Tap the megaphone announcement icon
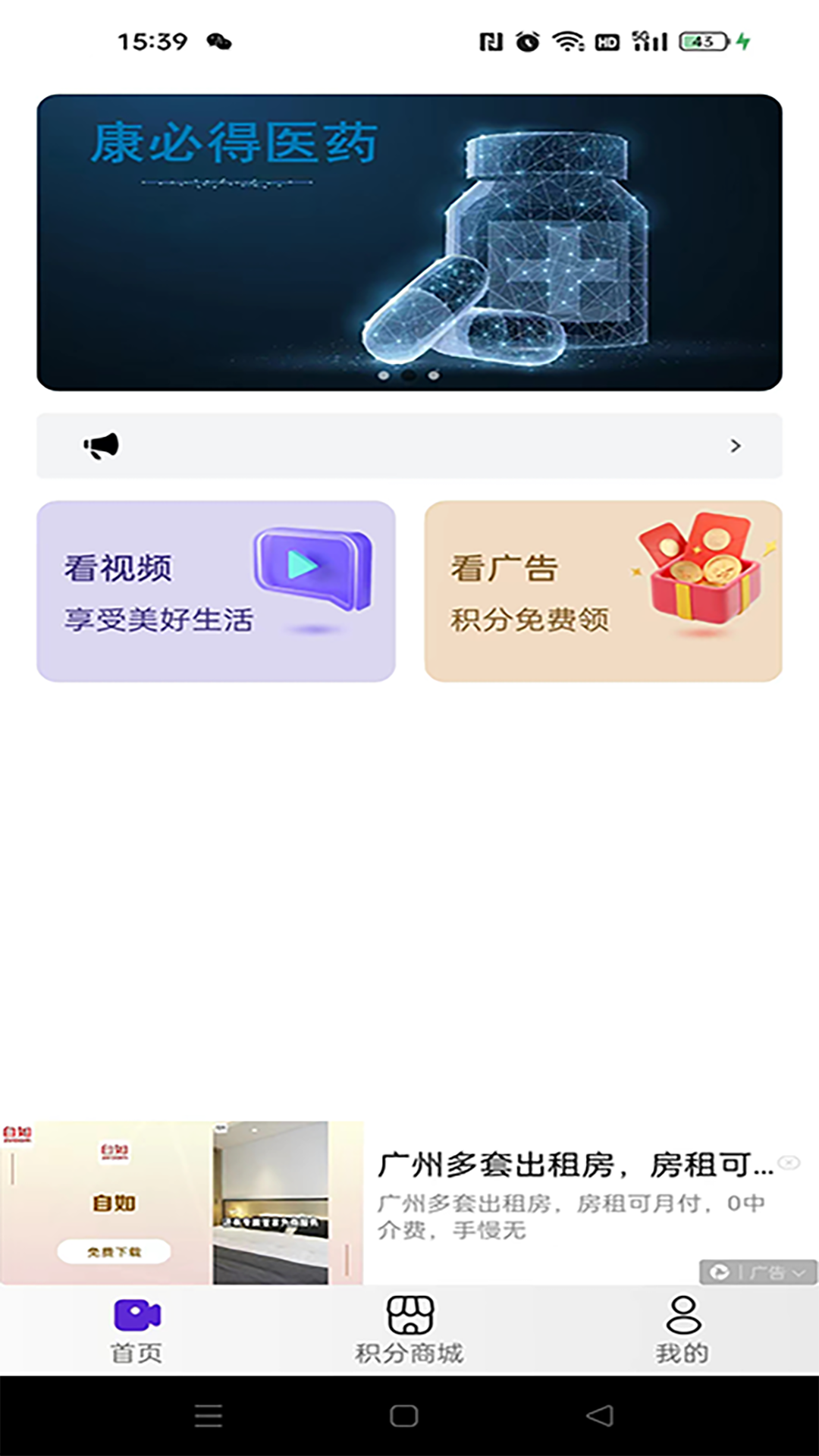The height and width of the screenshot is (1456, 819). [102, 446]
